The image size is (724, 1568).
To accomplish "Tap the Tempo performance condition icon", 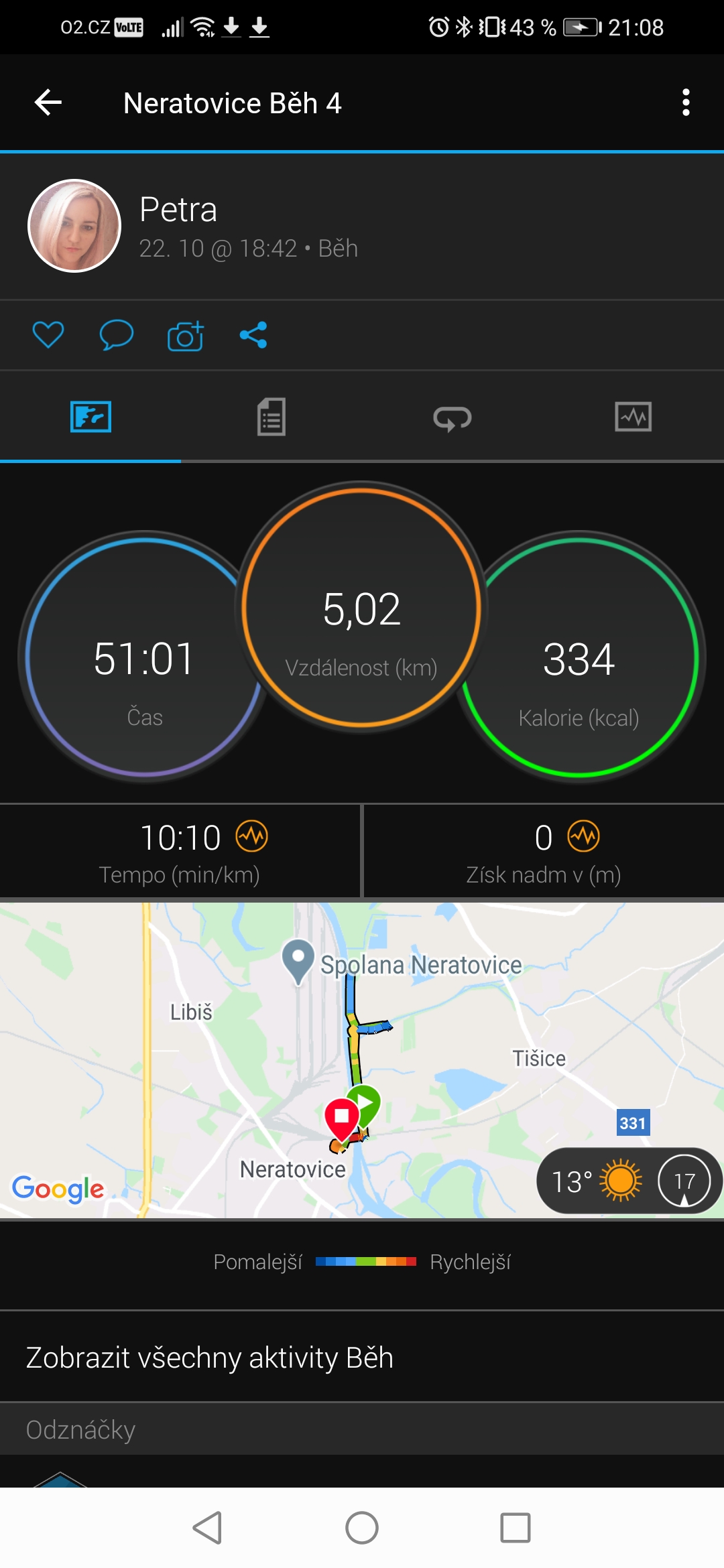I will click(252, 836).
